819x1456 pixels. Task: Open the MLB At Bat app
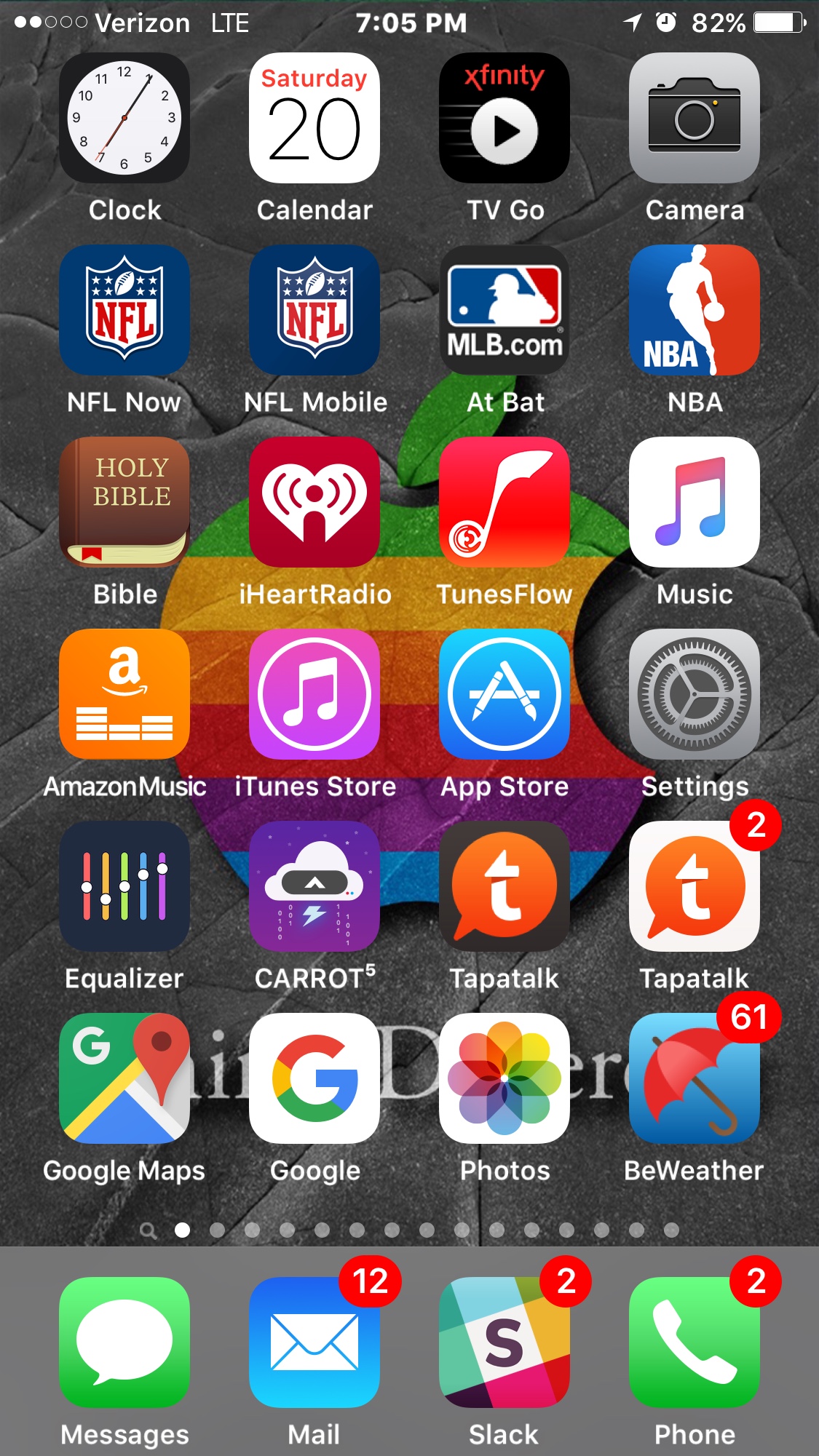pos(505,310)
